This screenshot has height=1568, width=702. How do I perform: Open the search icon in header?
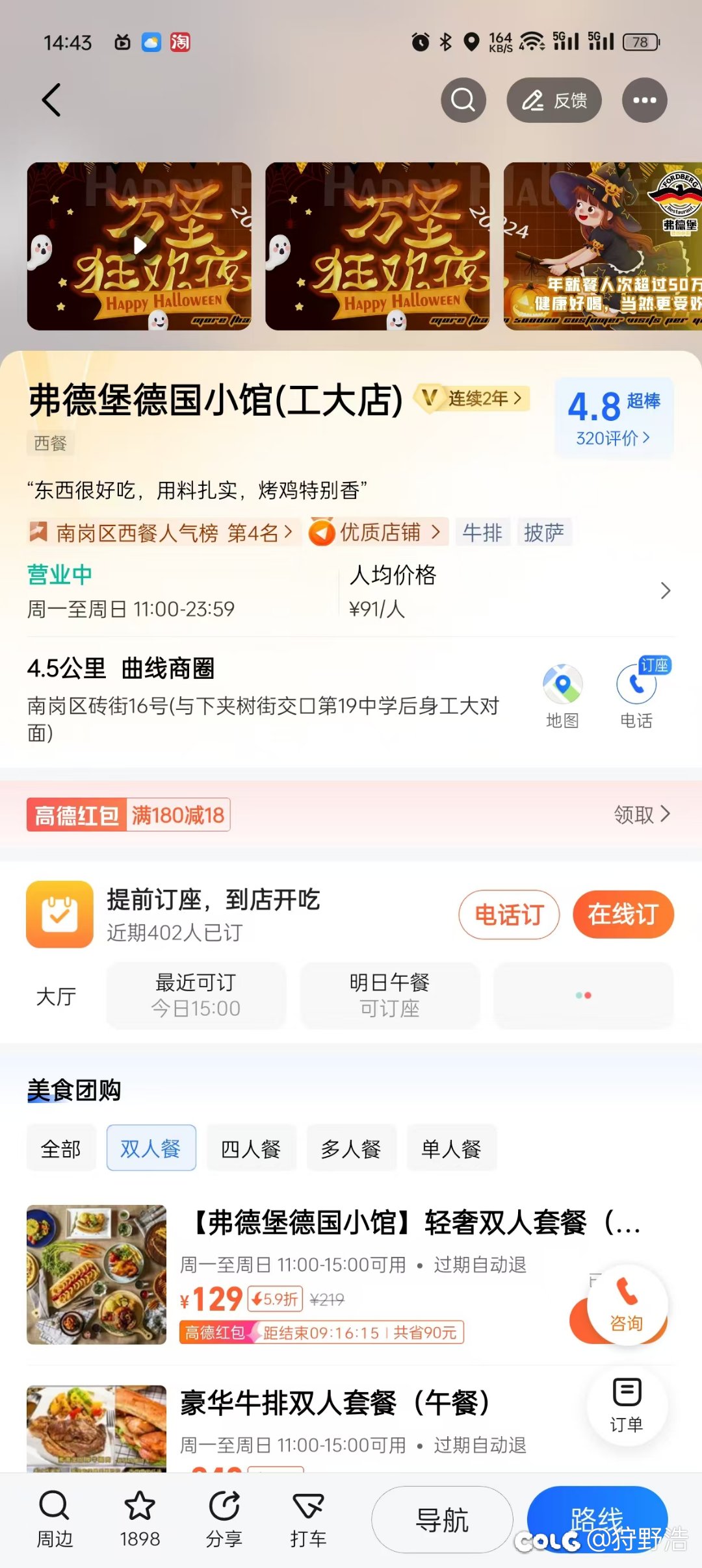pos(463,100)
